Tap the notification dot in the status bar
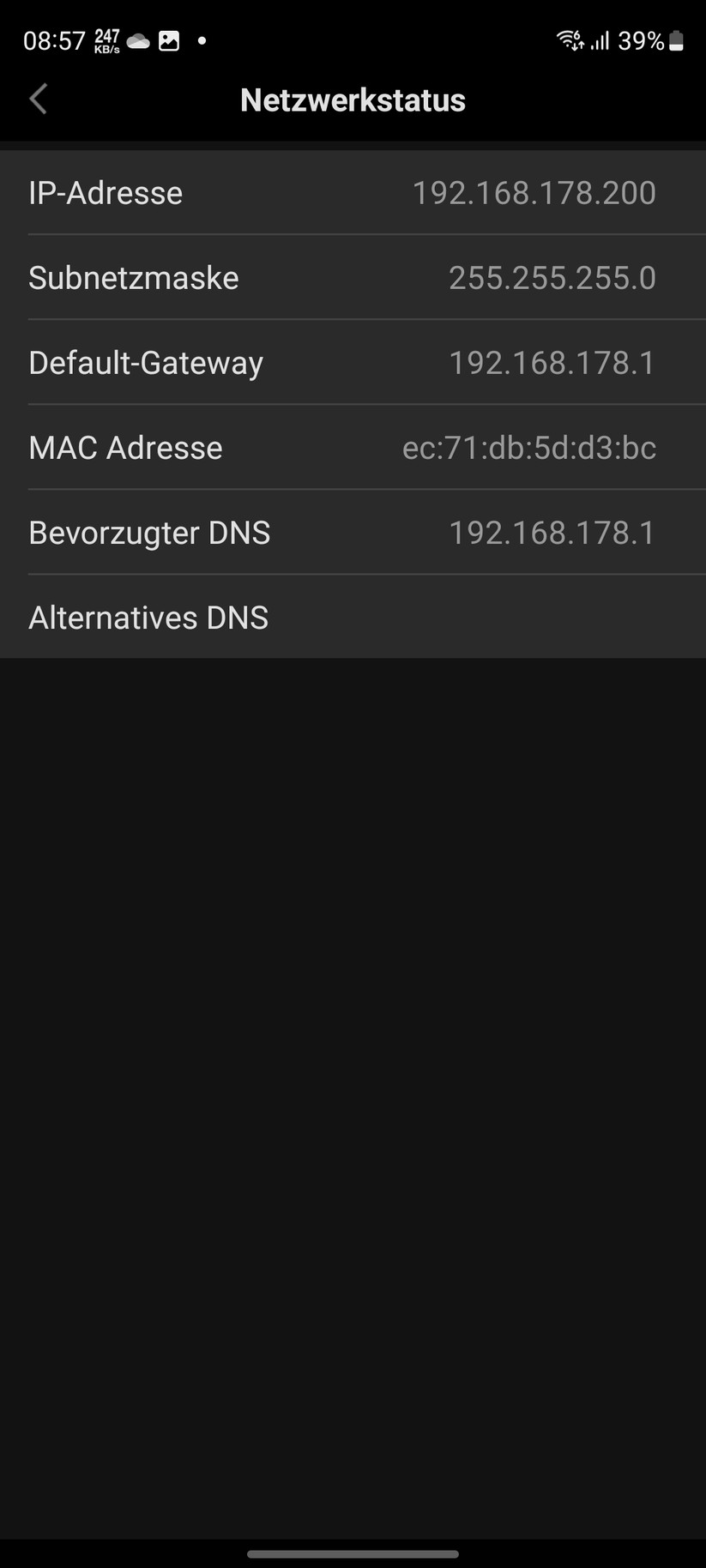The width and height of the screenshot is (706, 1568). pos(203,40)
